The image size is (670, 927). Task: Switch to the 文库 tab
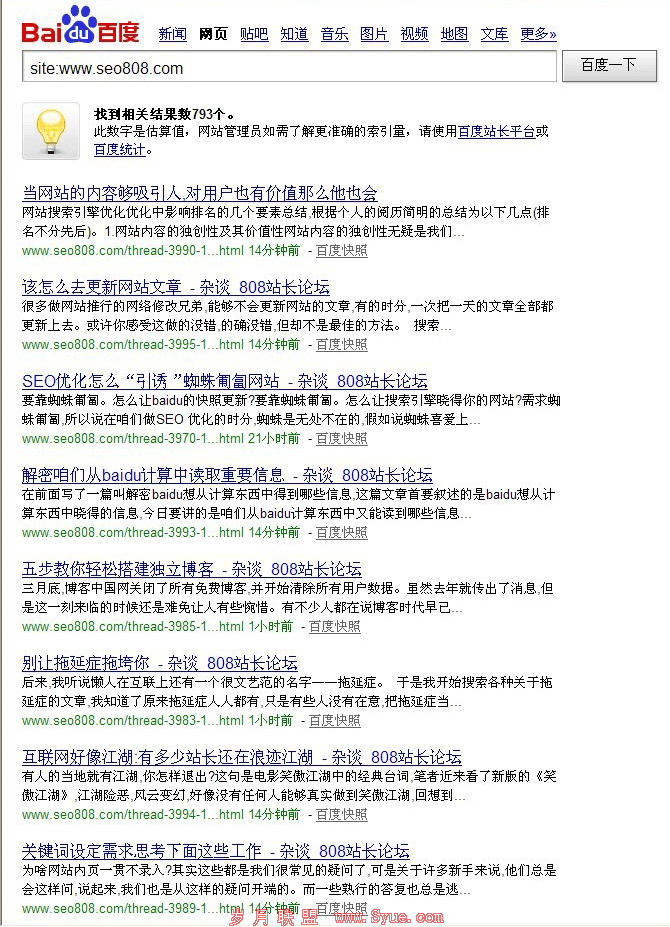(494, 34)
